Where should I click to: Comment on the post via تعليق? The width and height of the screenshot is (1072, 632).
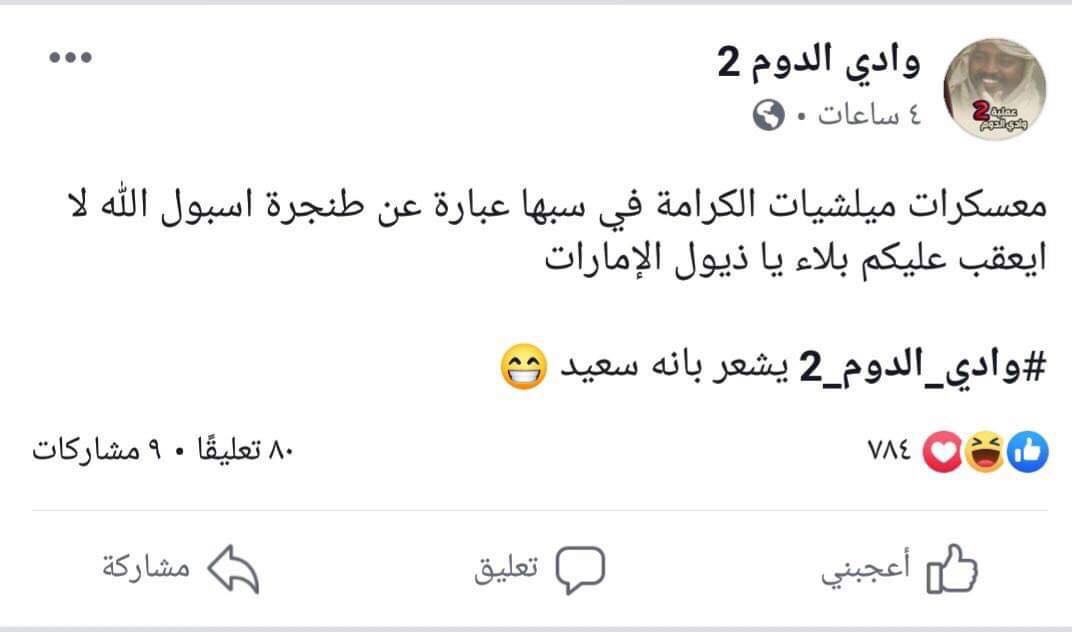[x=539, y=569]
